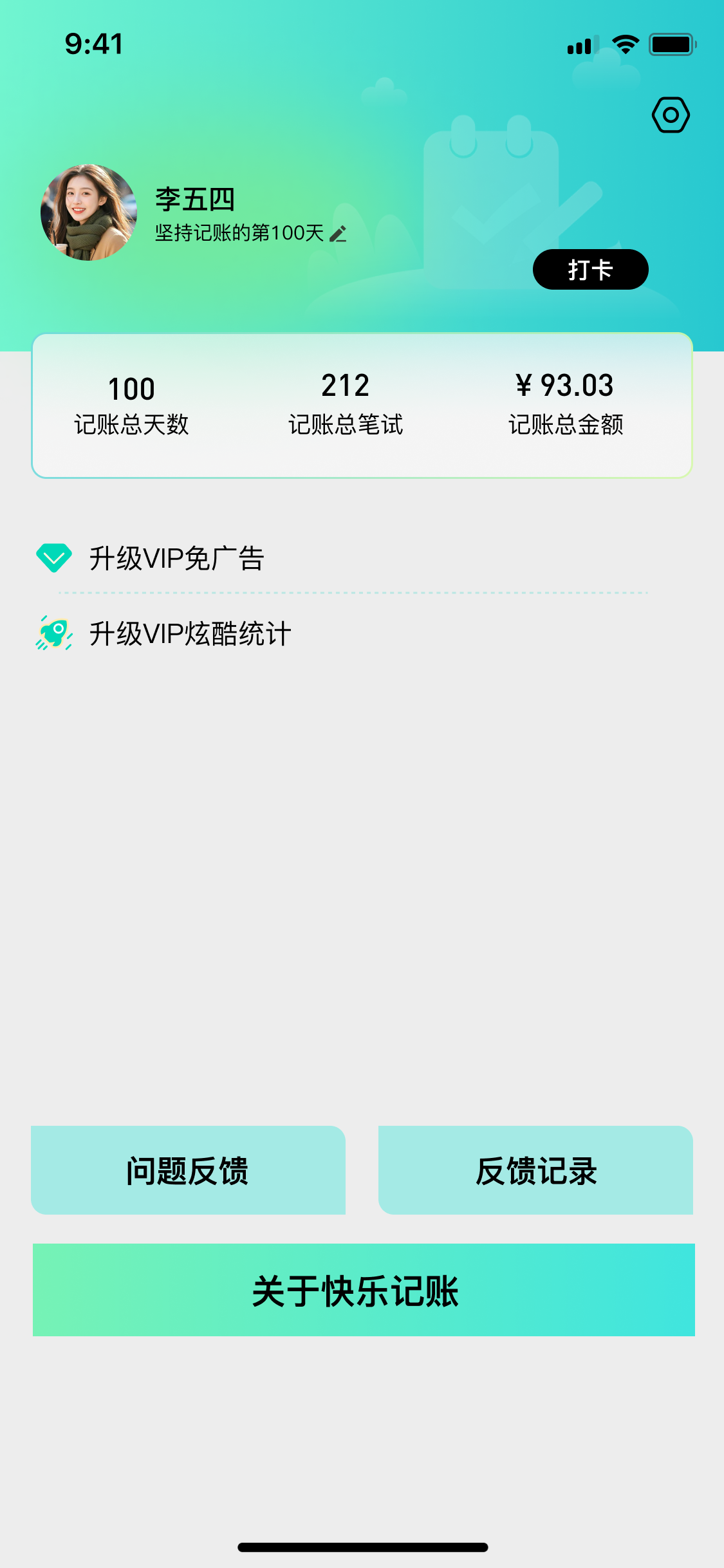Tap the 打卡 check-in button

click(x=590, y=270)
